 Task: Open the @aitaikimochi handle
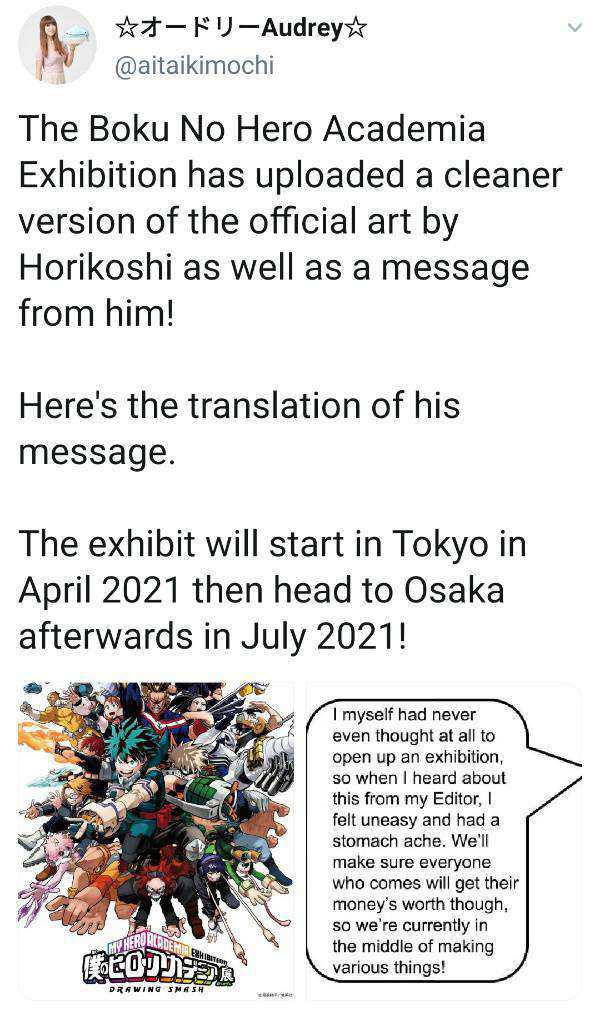(x=194, y=66)
